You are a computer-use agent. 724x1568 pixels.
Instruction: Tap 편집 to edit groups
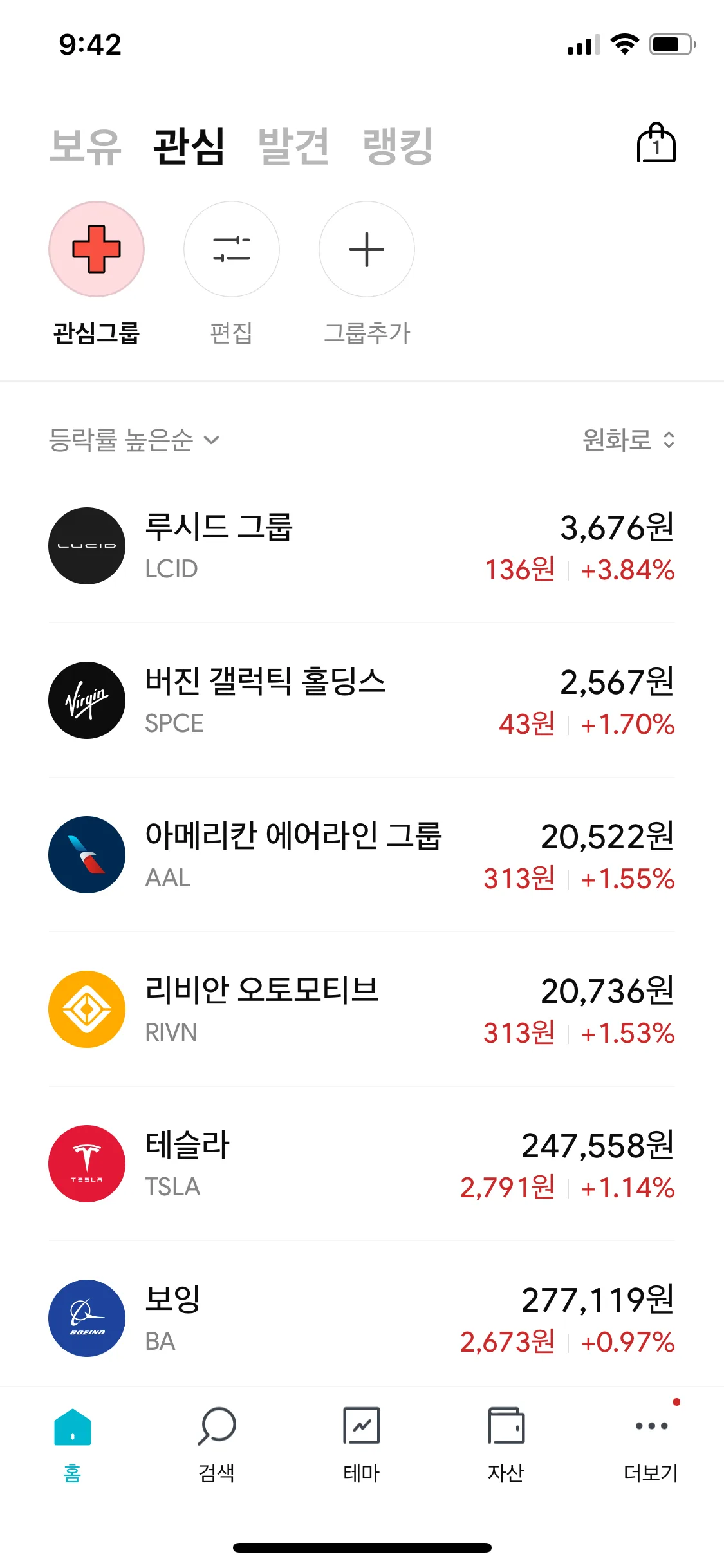pos(232,250)
